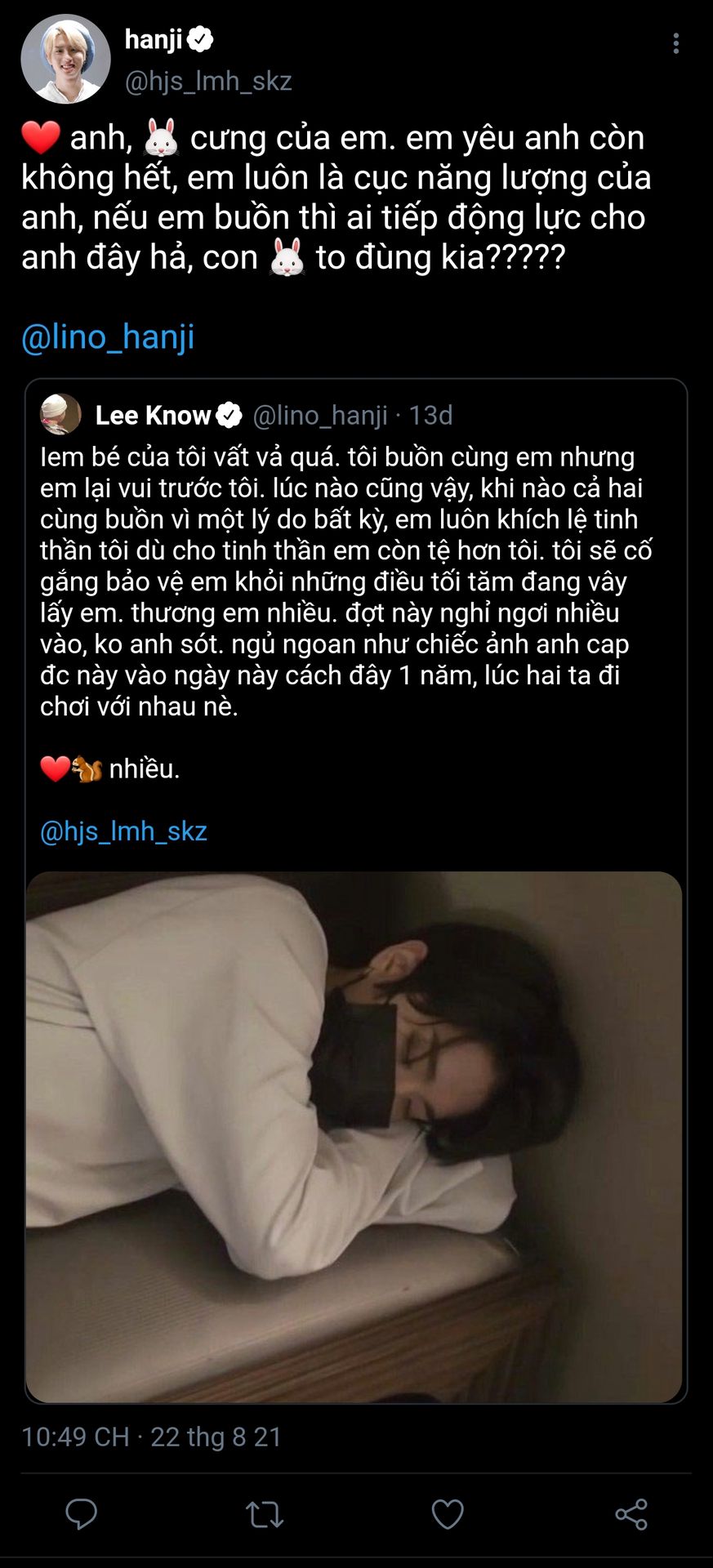Open Lee Know's avatar in the quoted tweet
This screenshot has height=1568, width=713.
[x=60, y=415]
